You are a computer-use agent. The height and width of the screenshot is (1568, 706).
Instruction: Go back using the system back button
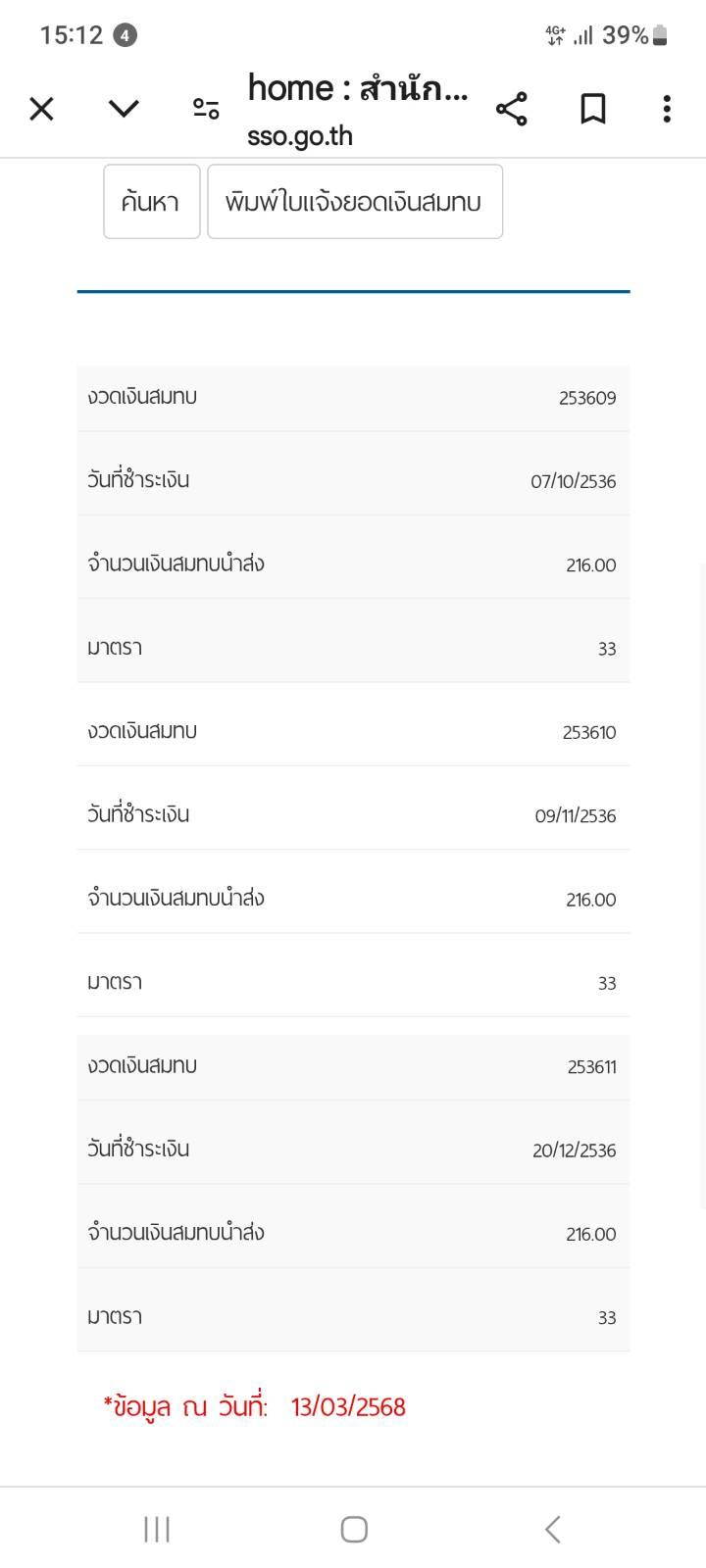(x=552, y=1529)
